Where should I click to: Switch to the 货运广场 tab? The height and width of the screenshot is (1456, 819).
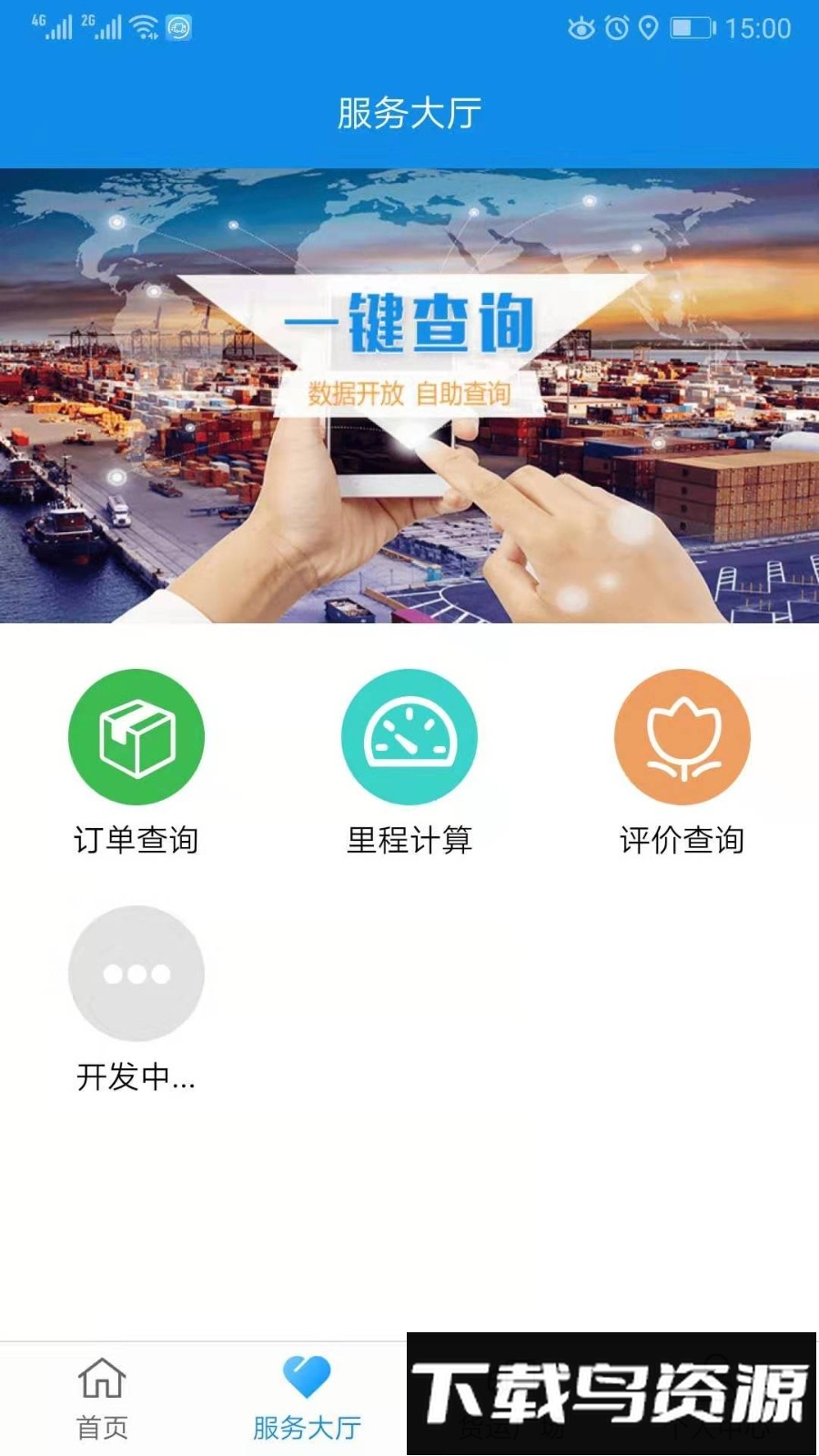[x=510, y=1401]
